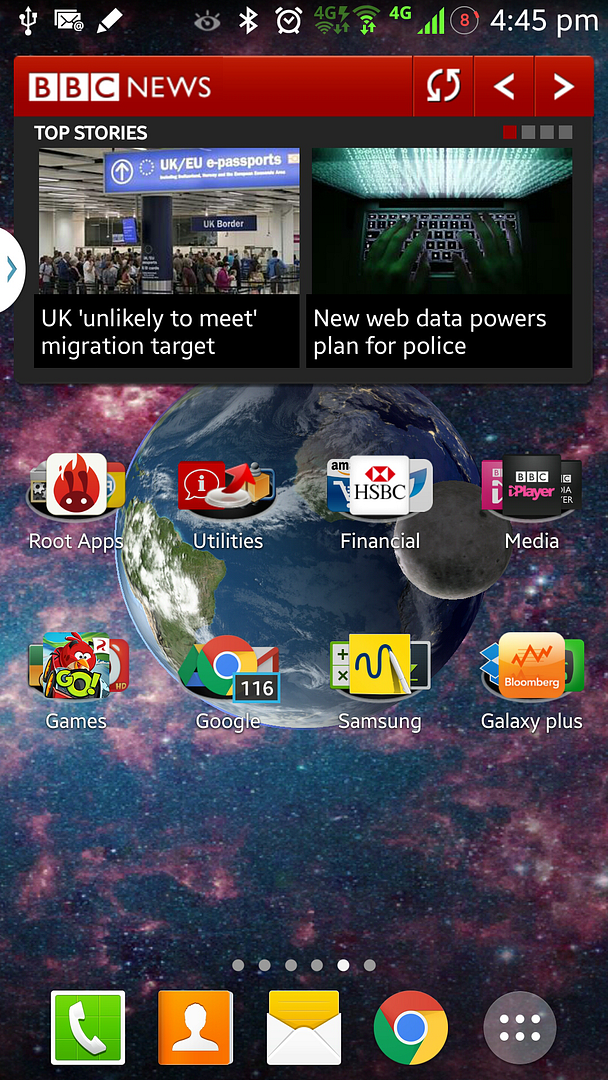Open the Contacts app in the dock
The image size is (608, 1080).
point(195,1027)
